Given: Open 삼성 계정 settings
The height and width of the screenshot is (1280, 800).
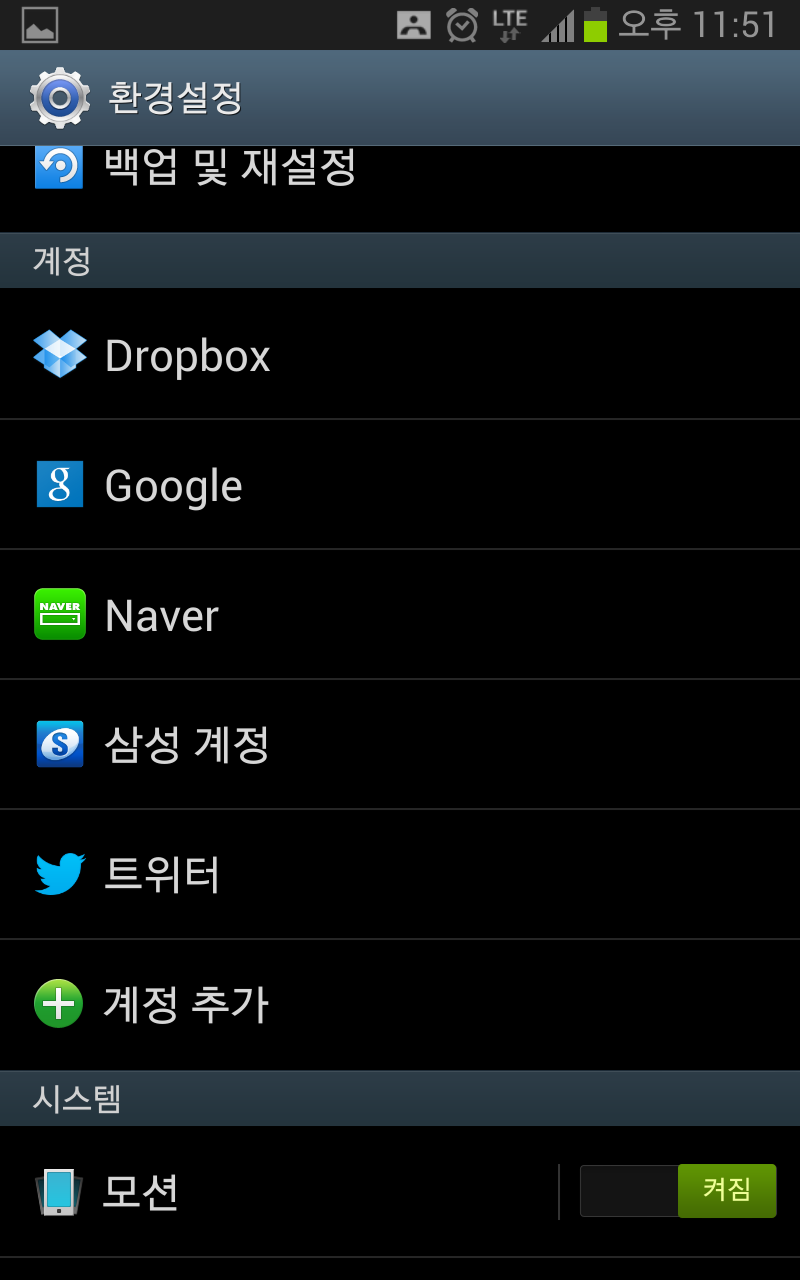Looking at the screenshot, I should [187, 745].
